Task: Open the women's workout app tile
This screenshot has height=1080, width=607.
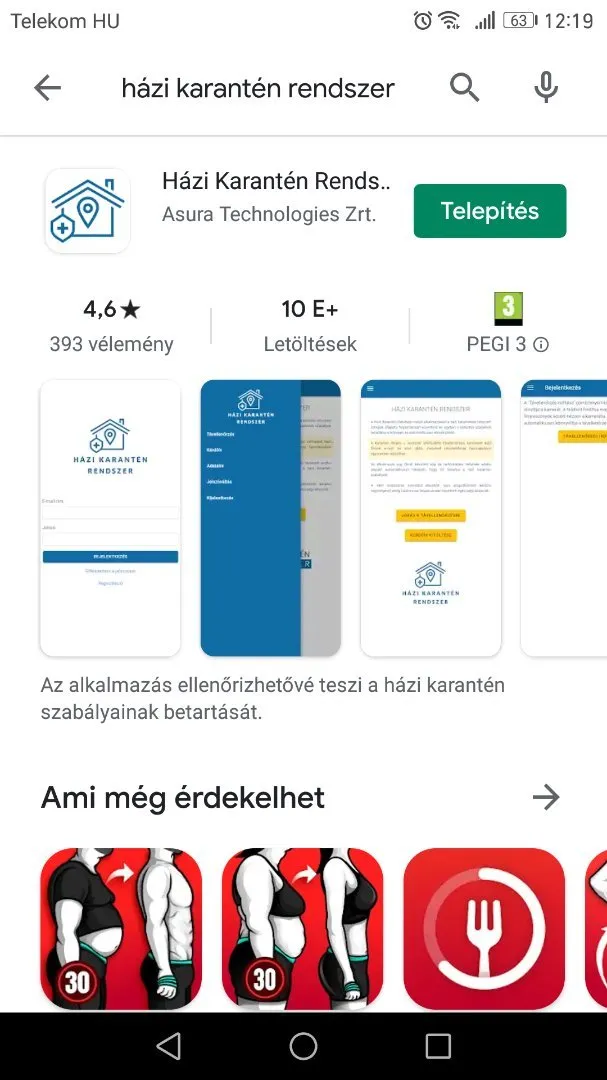Action: pyautogui.click(x=302, y=929)
